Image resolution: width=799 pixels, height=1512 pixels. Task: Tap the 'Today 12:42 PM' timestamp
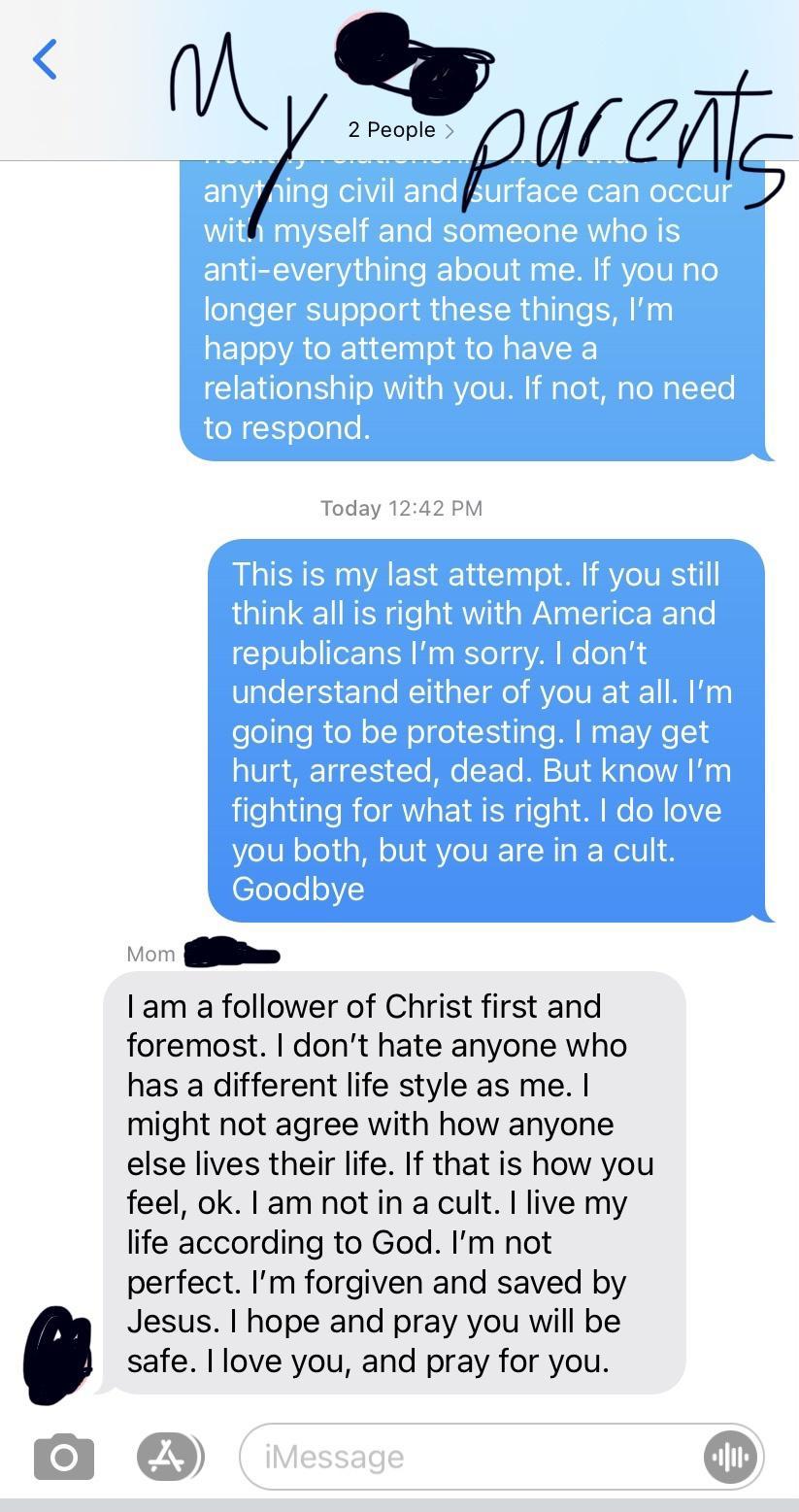point(401,508)
